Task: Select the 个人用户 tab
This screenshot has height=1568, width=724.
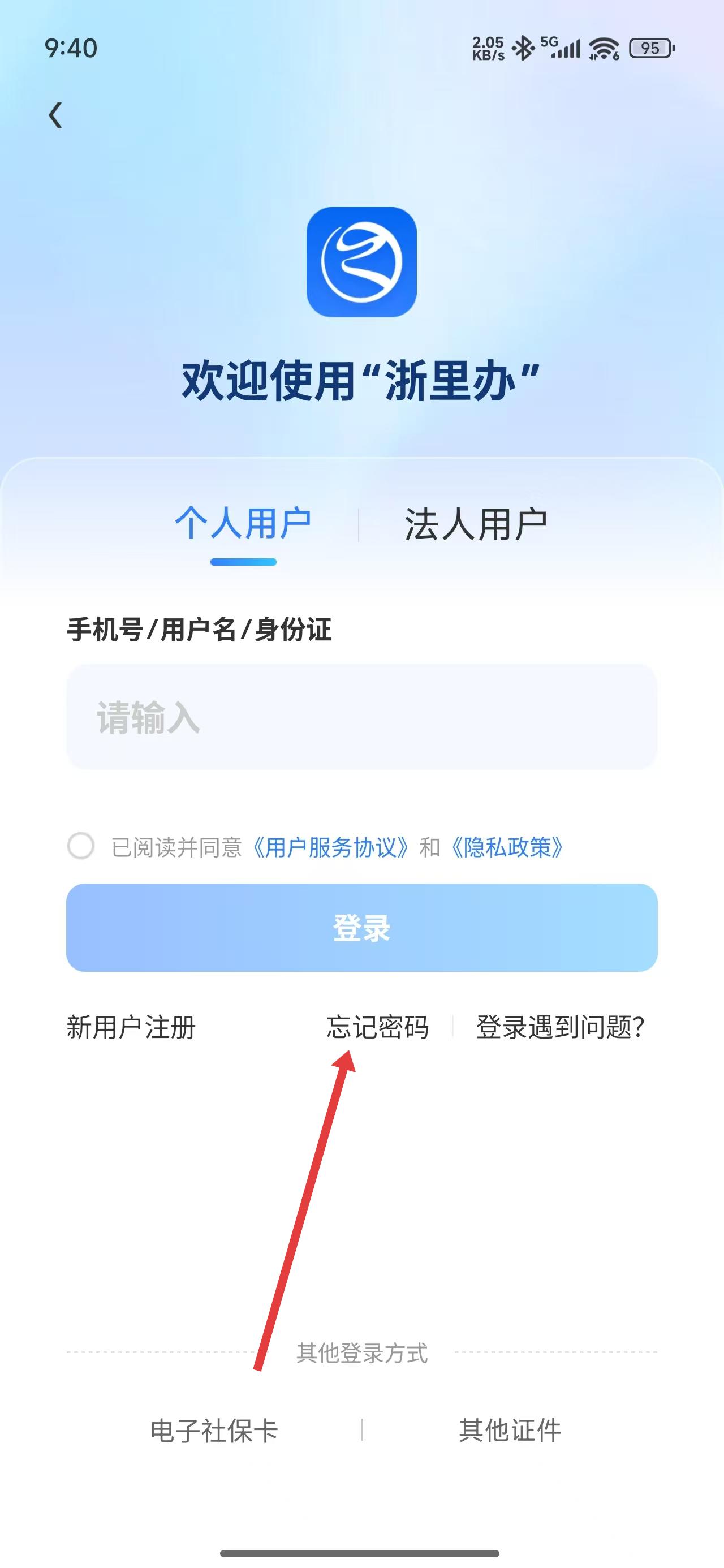Action: (243, 523)
